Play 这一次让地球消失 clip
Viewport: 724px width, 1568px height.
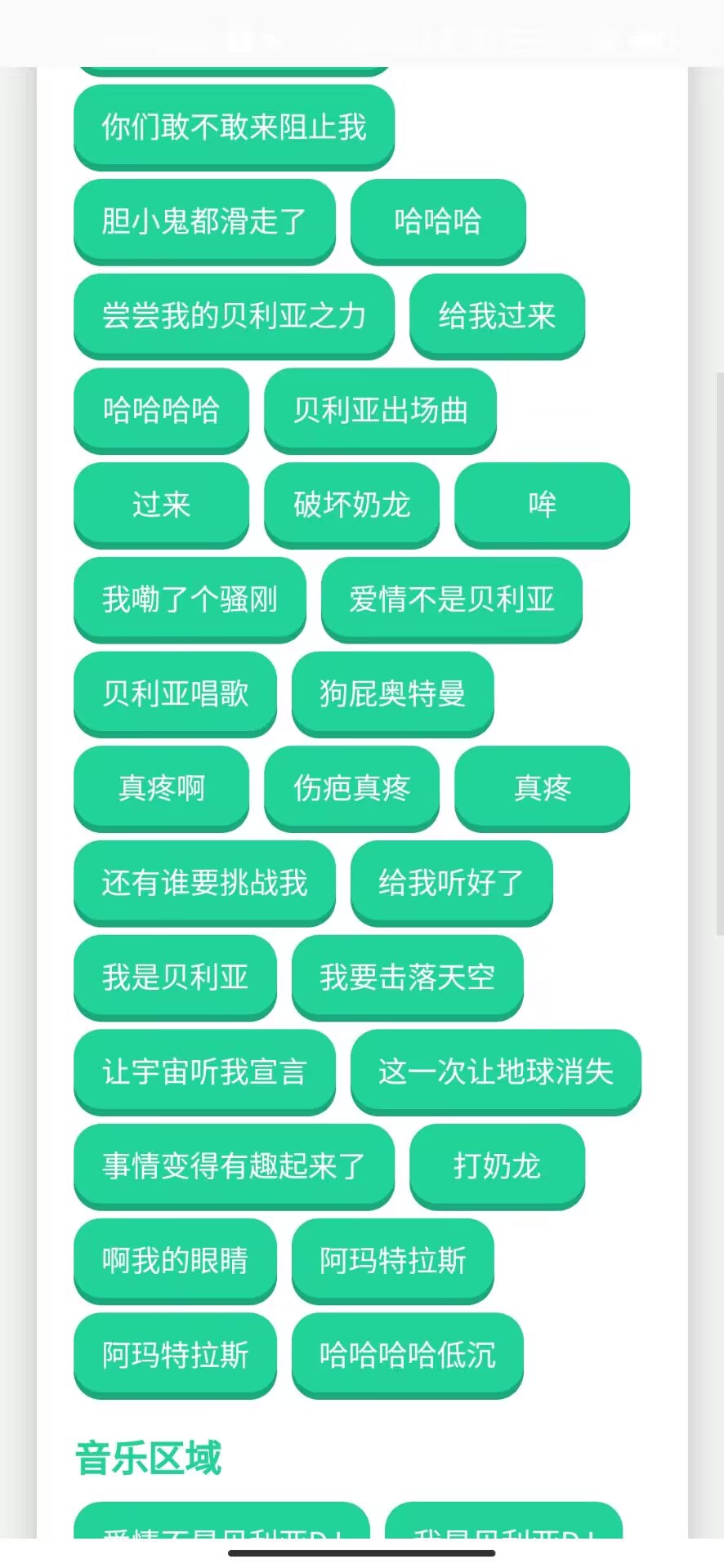coord(495,1072)
